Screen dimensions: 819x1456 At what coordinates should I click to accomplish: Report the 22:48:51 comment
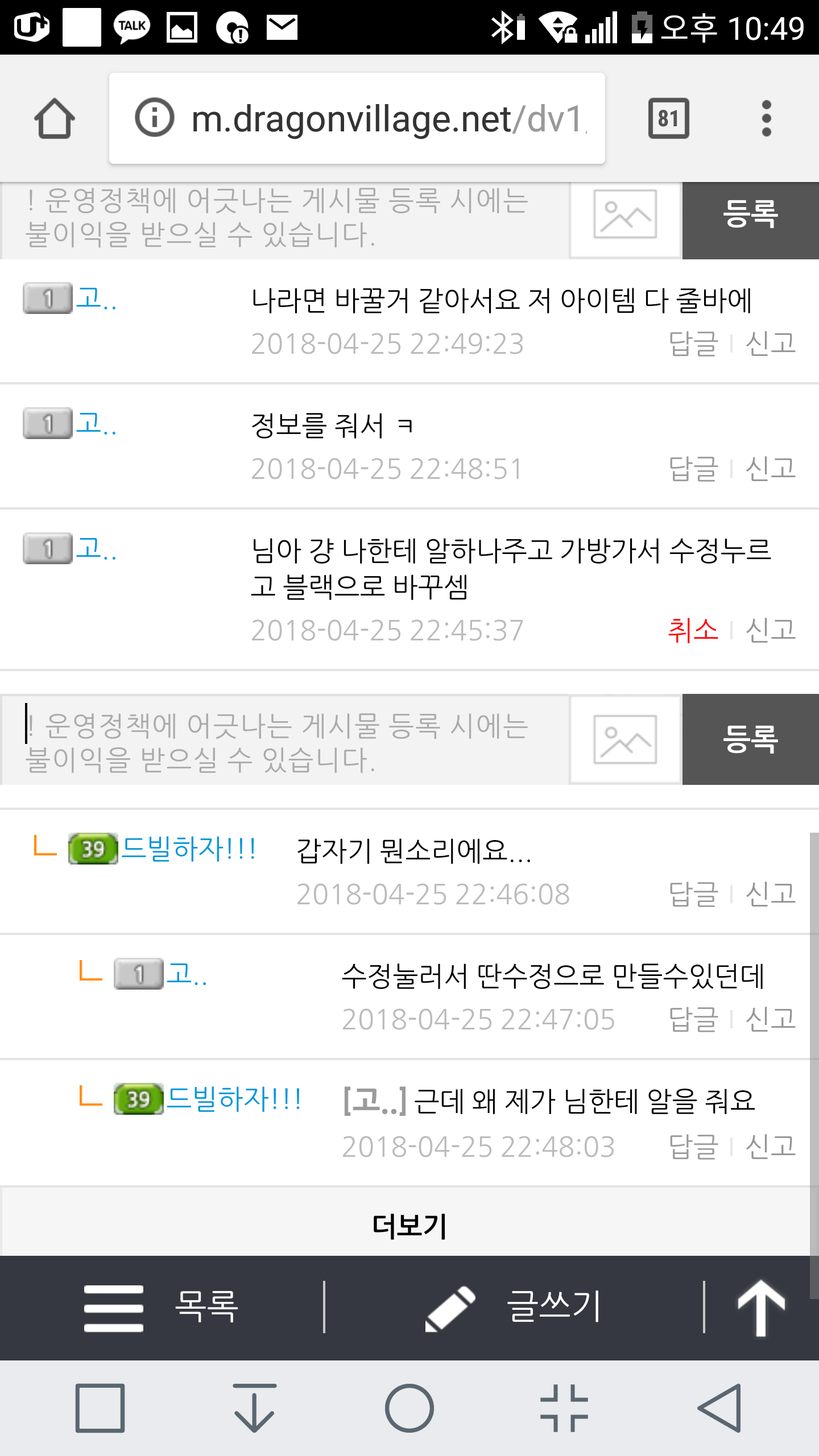click(770, 469)
